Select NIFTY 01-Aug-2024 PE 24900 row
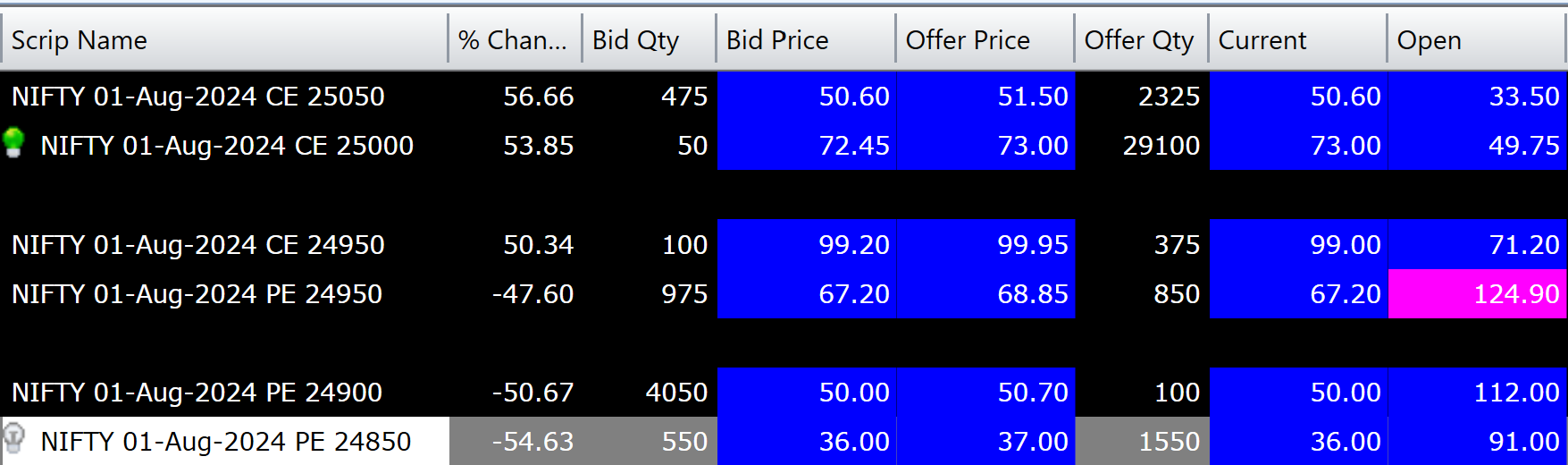The height and width of the screenshot is (465, 1568). (197, 393)
